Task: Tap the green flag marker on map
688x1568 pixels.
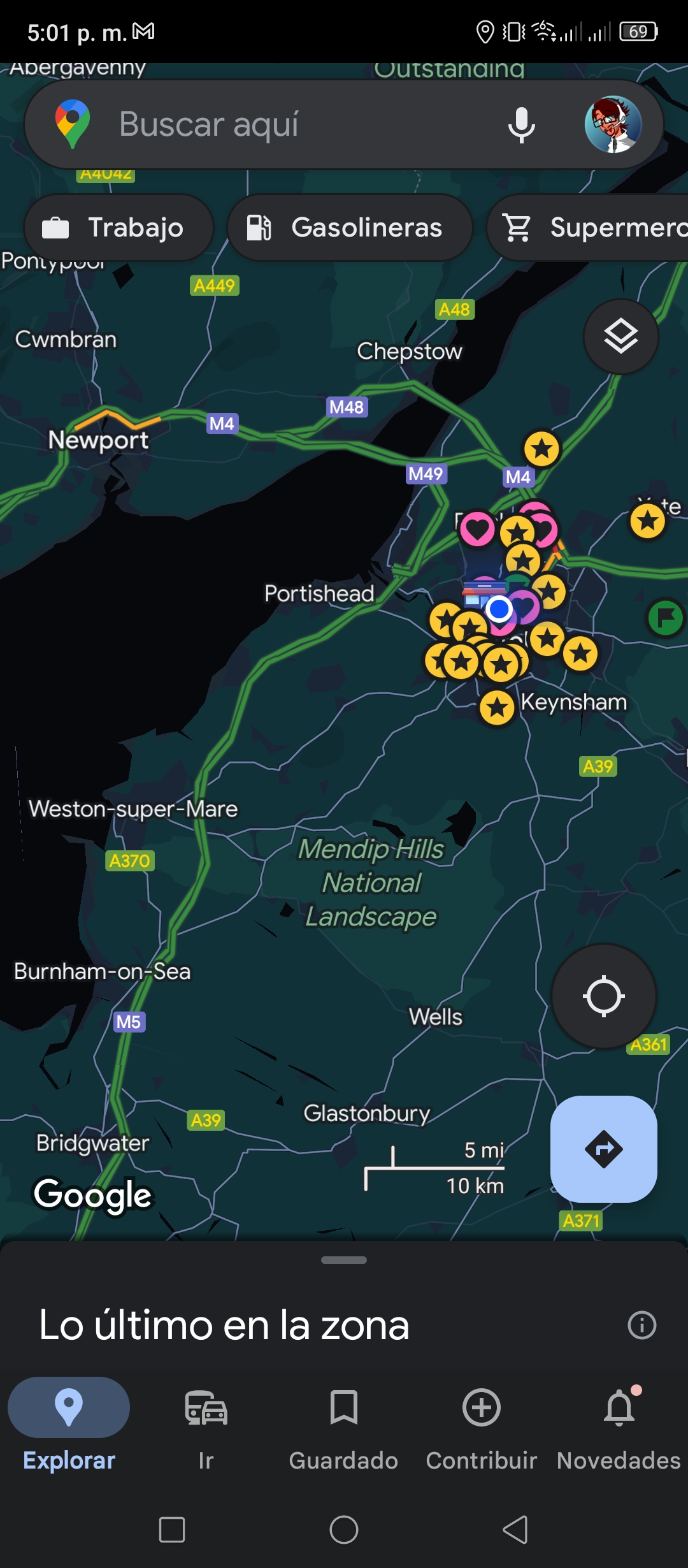Action: [x=666, y=618]
